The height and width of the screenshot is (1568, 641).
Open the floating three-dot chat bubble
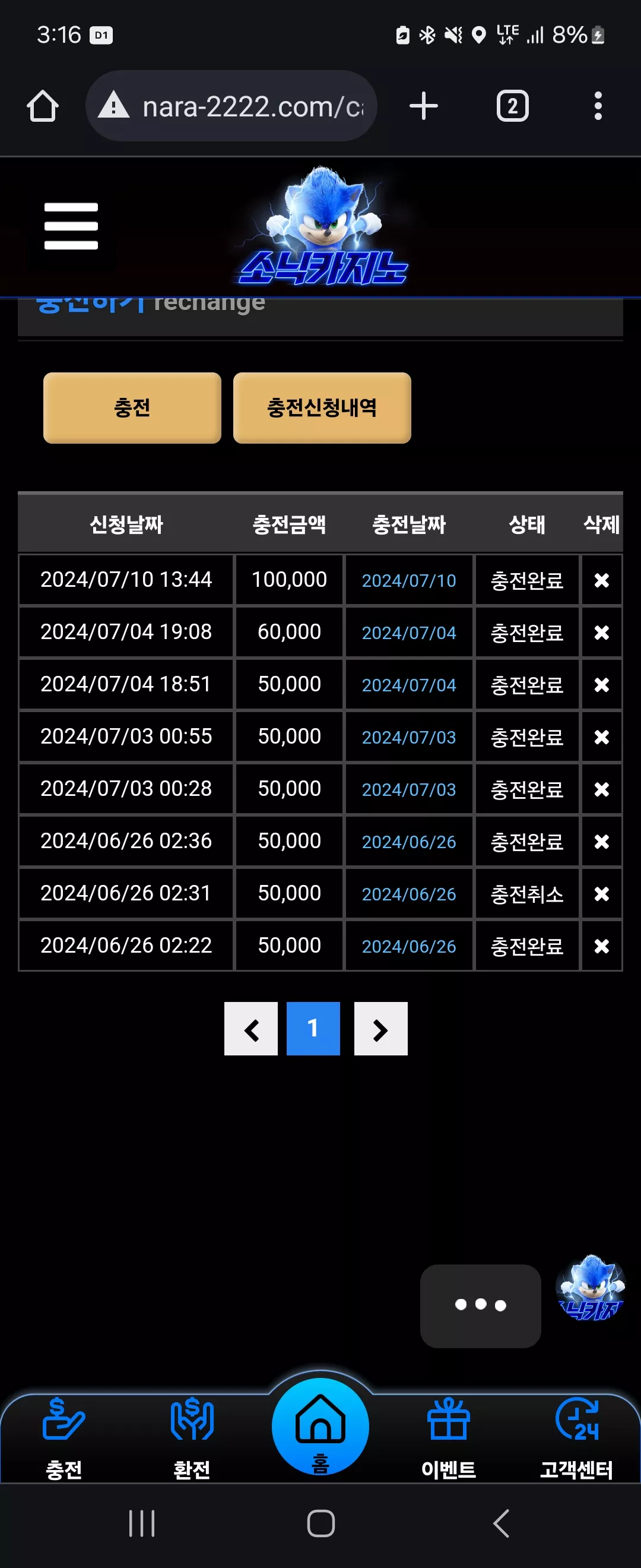(x=480, y=1305)
